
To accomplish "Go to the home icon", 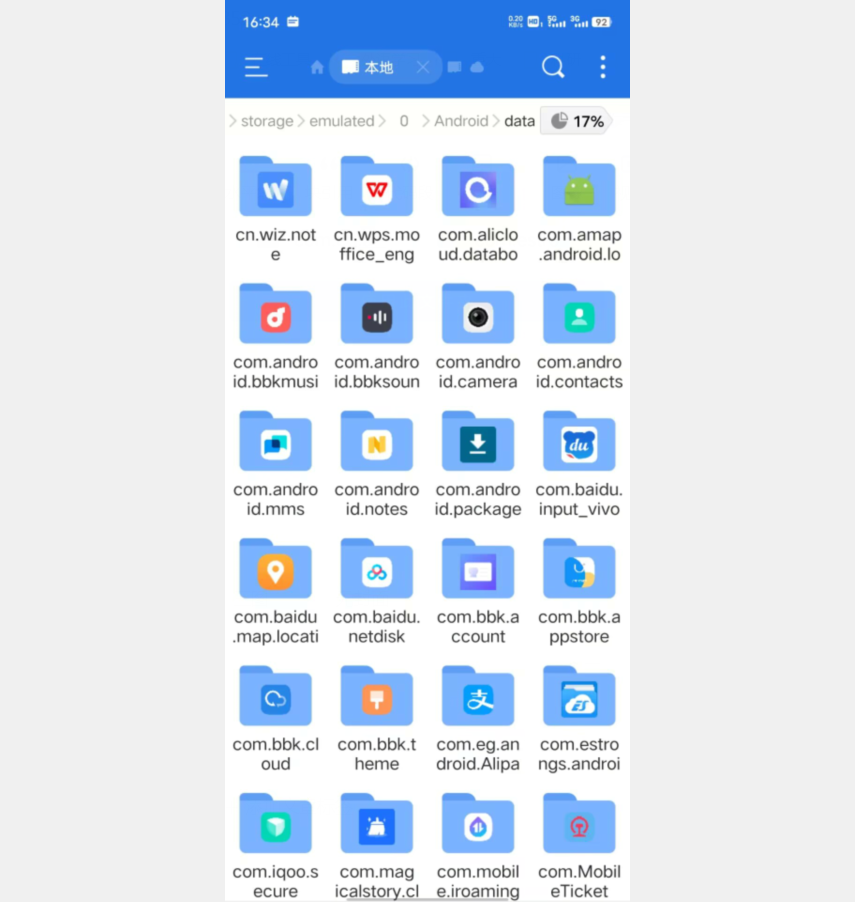I will click(317, 67).
